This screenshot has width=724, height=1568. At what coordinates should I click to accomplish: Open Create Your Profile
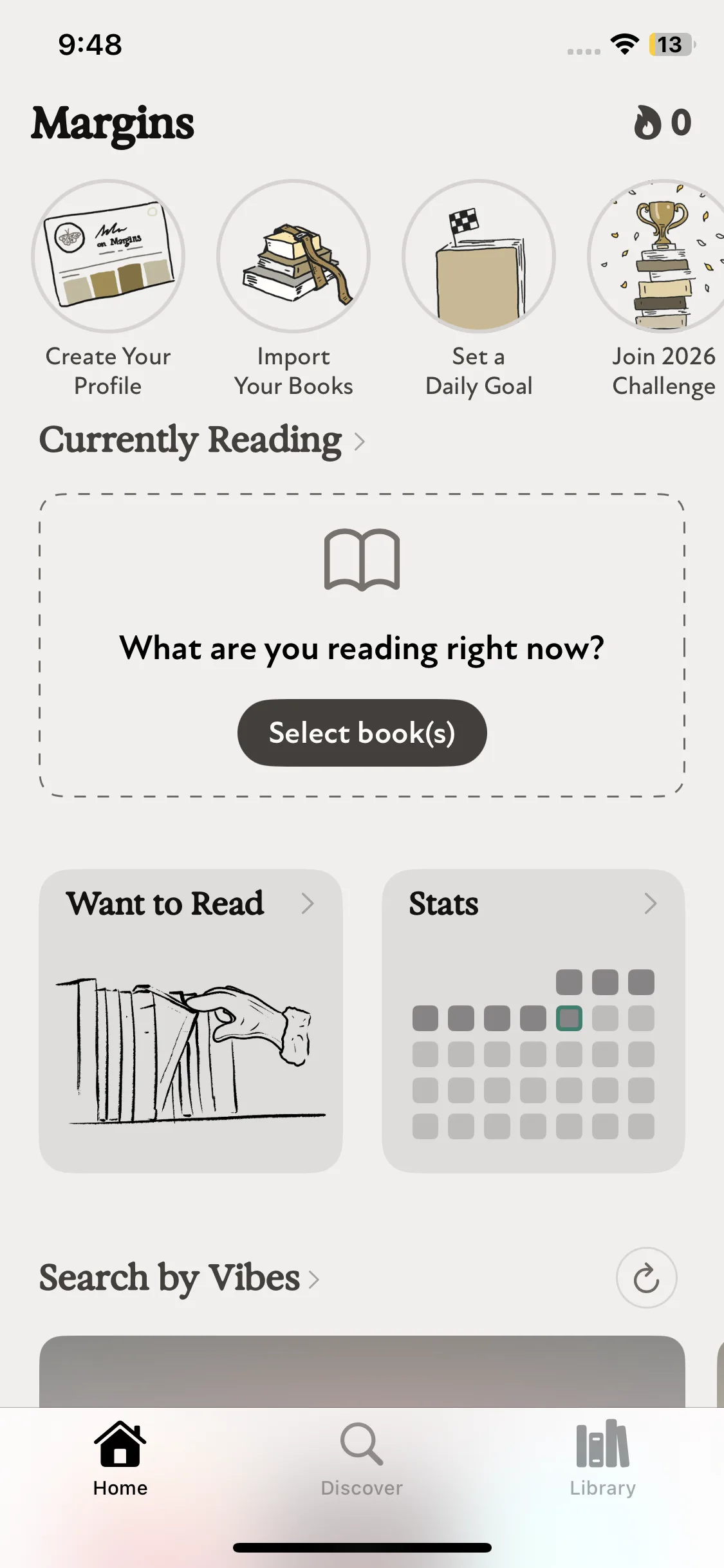pyautogui.click(x=108, y=257)
